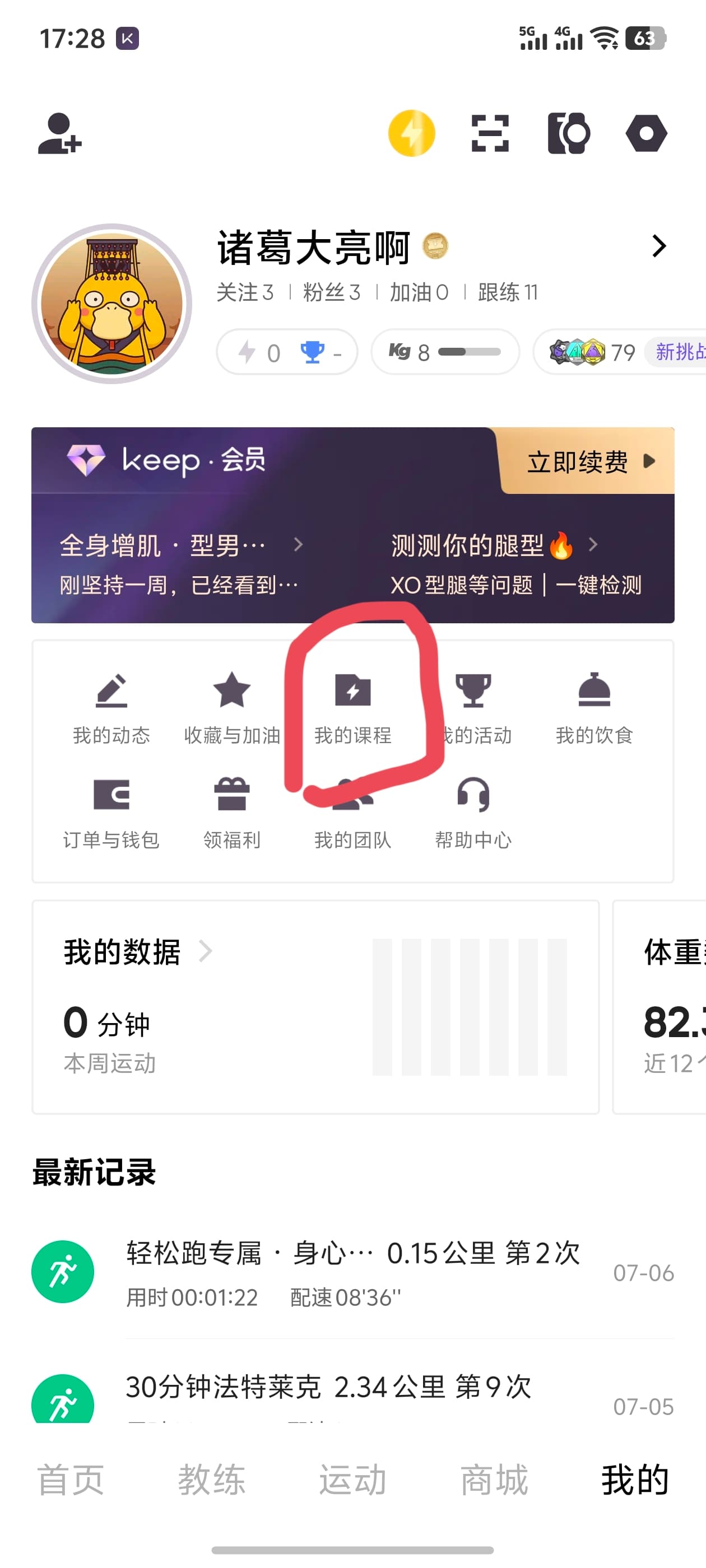
Task: Open the 我的数据 card
Action: coord(315,1007)
